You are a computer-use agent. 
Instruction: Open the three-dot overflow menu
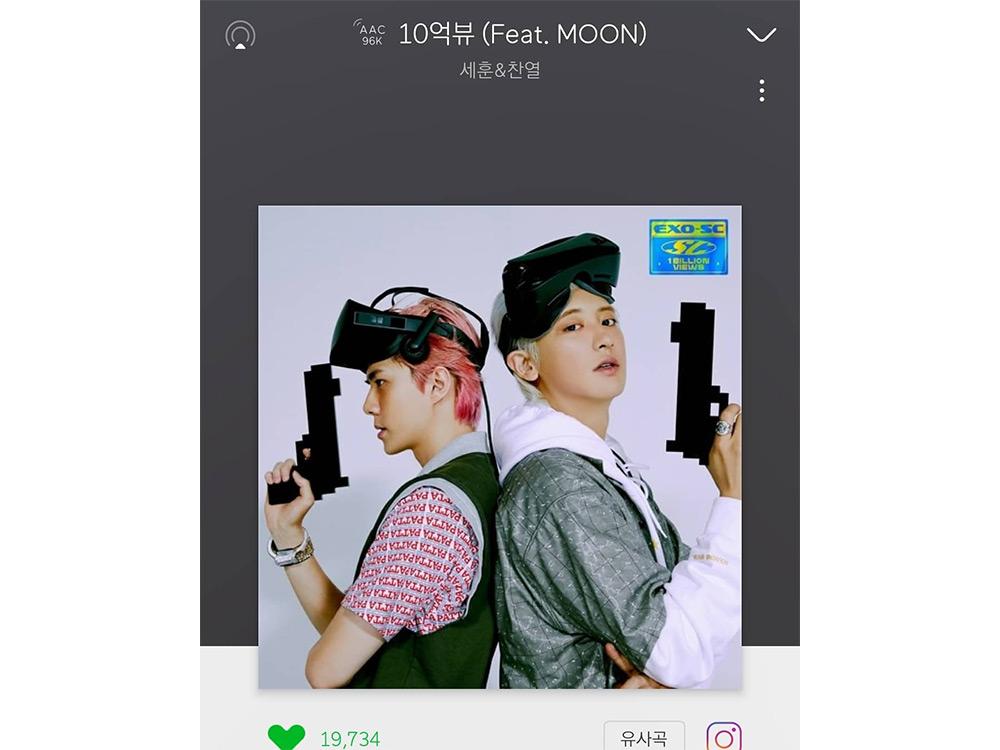pyautogui.click(x=761, y=91)
